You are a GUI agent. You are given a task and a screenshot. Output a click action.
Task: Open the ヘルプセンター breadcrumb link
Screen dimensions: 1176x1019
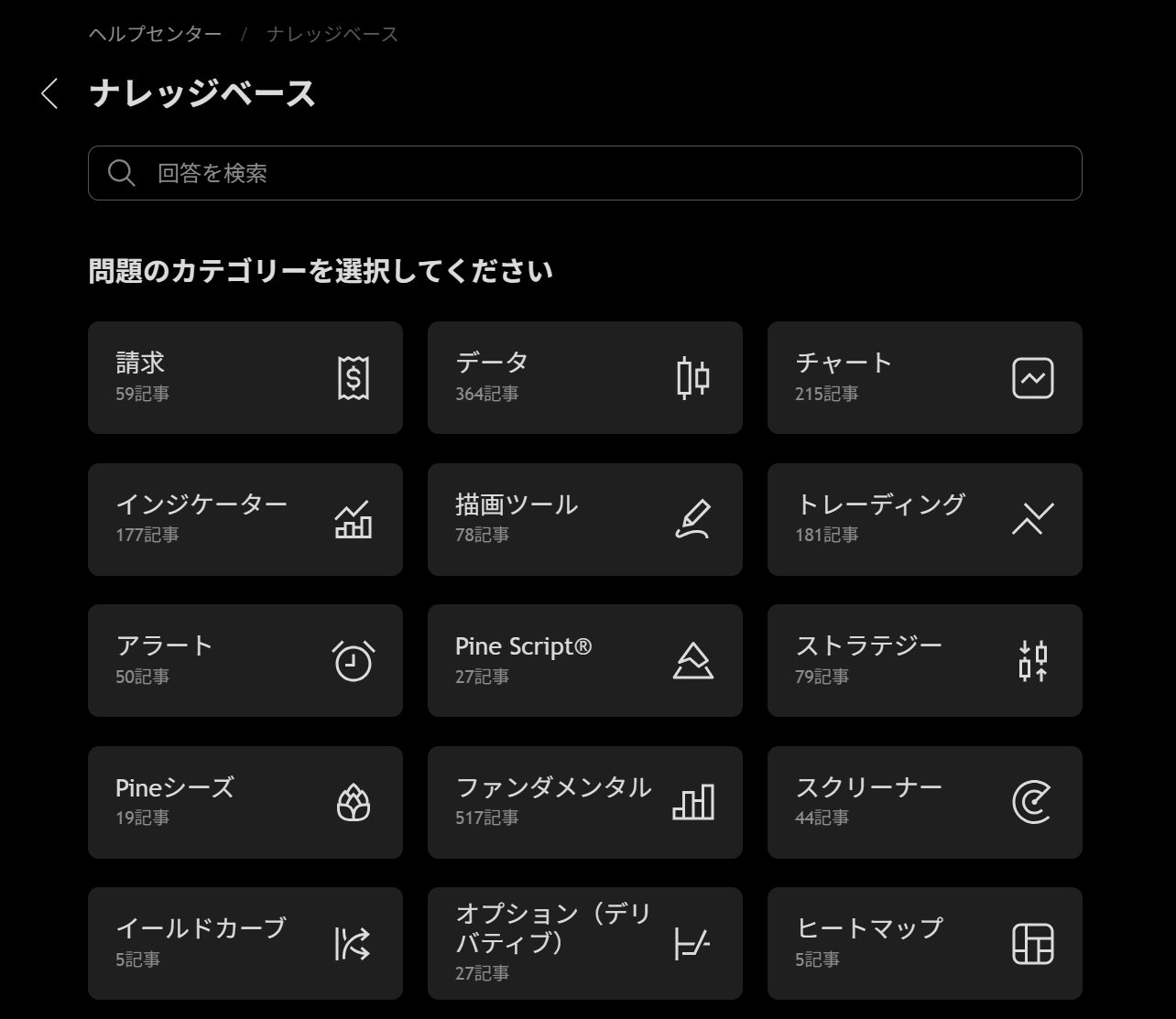click(x=155, y=34)
